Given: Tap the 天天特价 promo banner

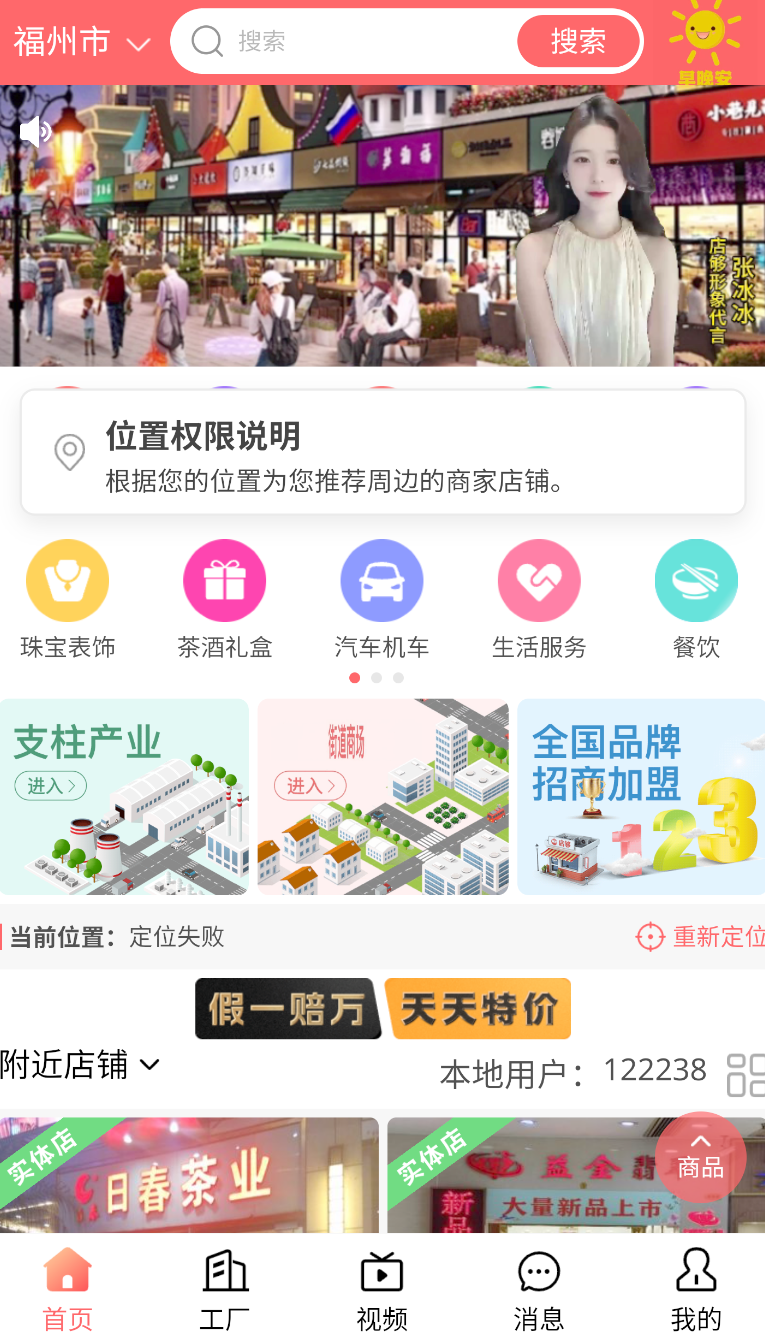Looking at the screenshot, I should (478, 1009).
